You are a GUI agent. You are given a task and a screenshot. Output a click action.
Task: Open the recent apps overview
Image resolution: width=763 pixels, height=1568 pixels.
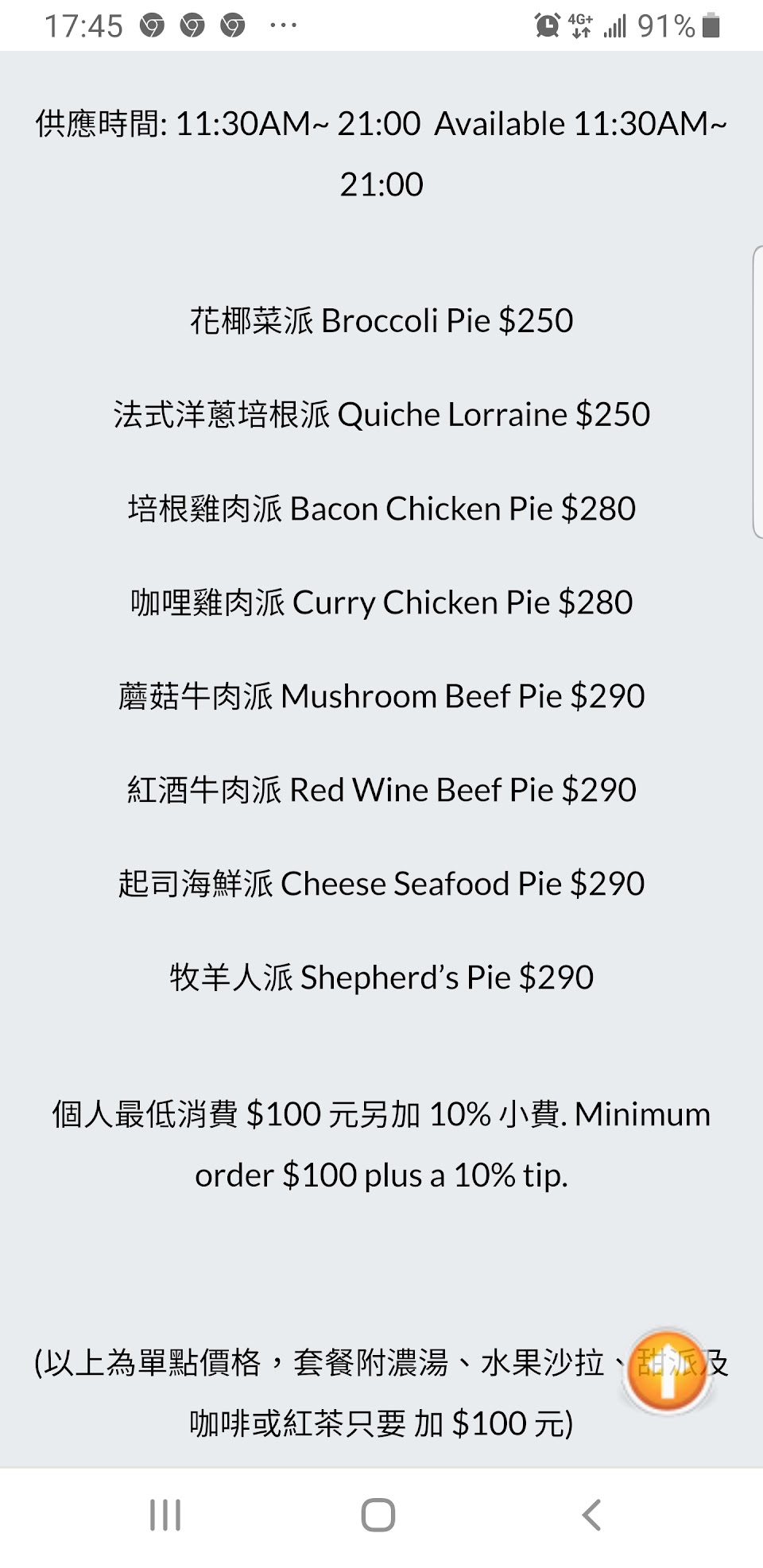click(x=165, y=1515)
